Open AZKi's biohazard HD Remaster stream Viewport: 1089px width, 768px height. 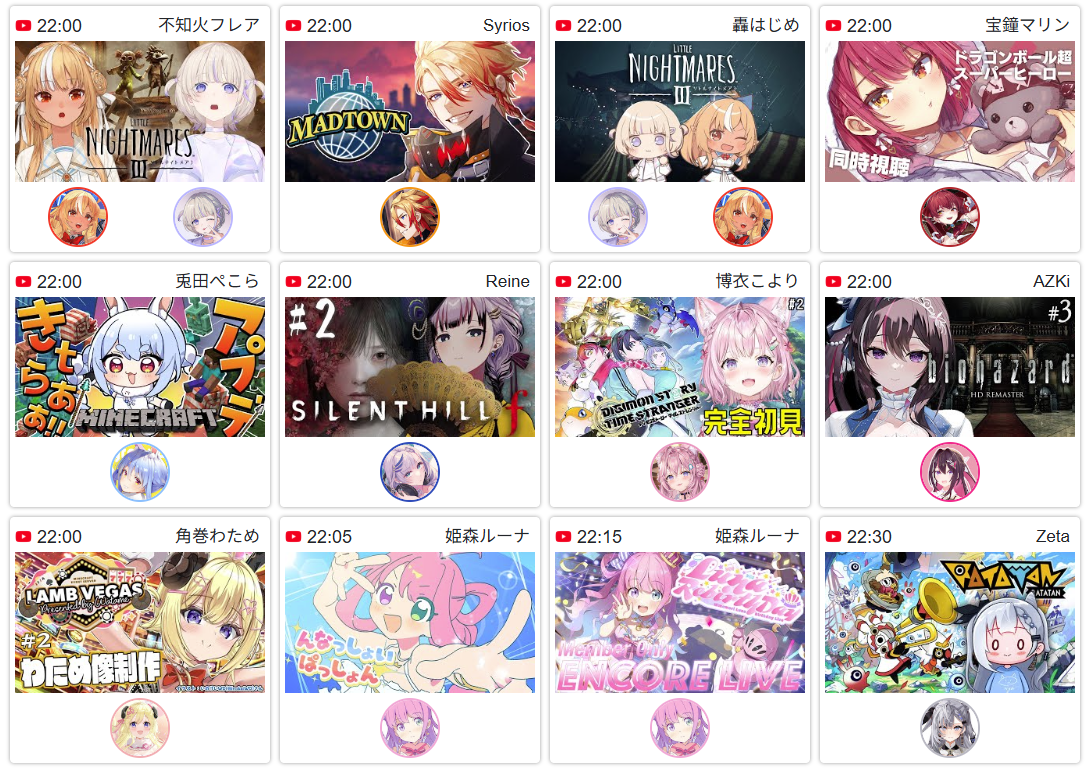[949, 385]
